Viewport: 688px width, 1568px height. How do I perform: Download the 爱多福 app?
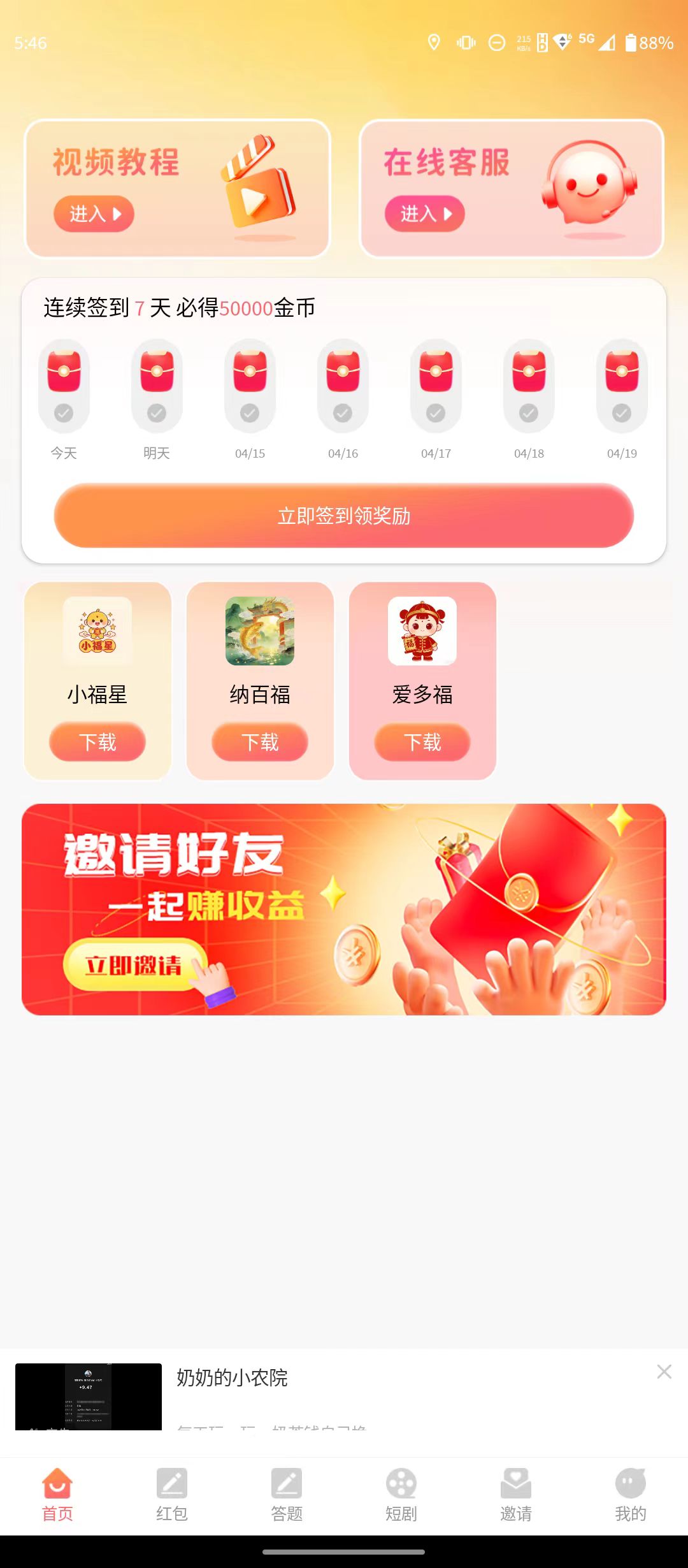tap(422, 742)
